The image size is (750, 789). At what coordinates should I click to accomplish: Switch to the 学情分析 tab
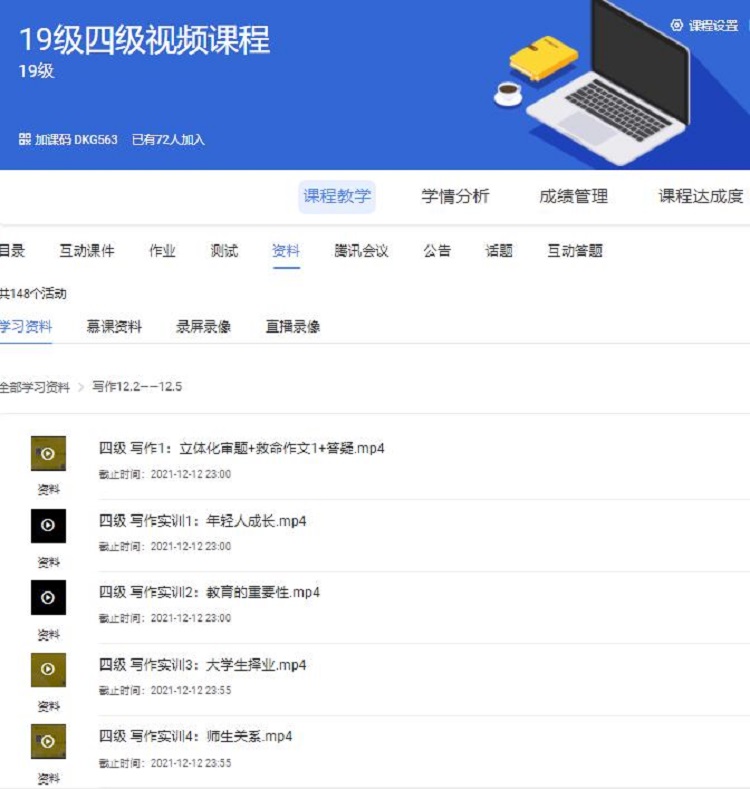455,196
